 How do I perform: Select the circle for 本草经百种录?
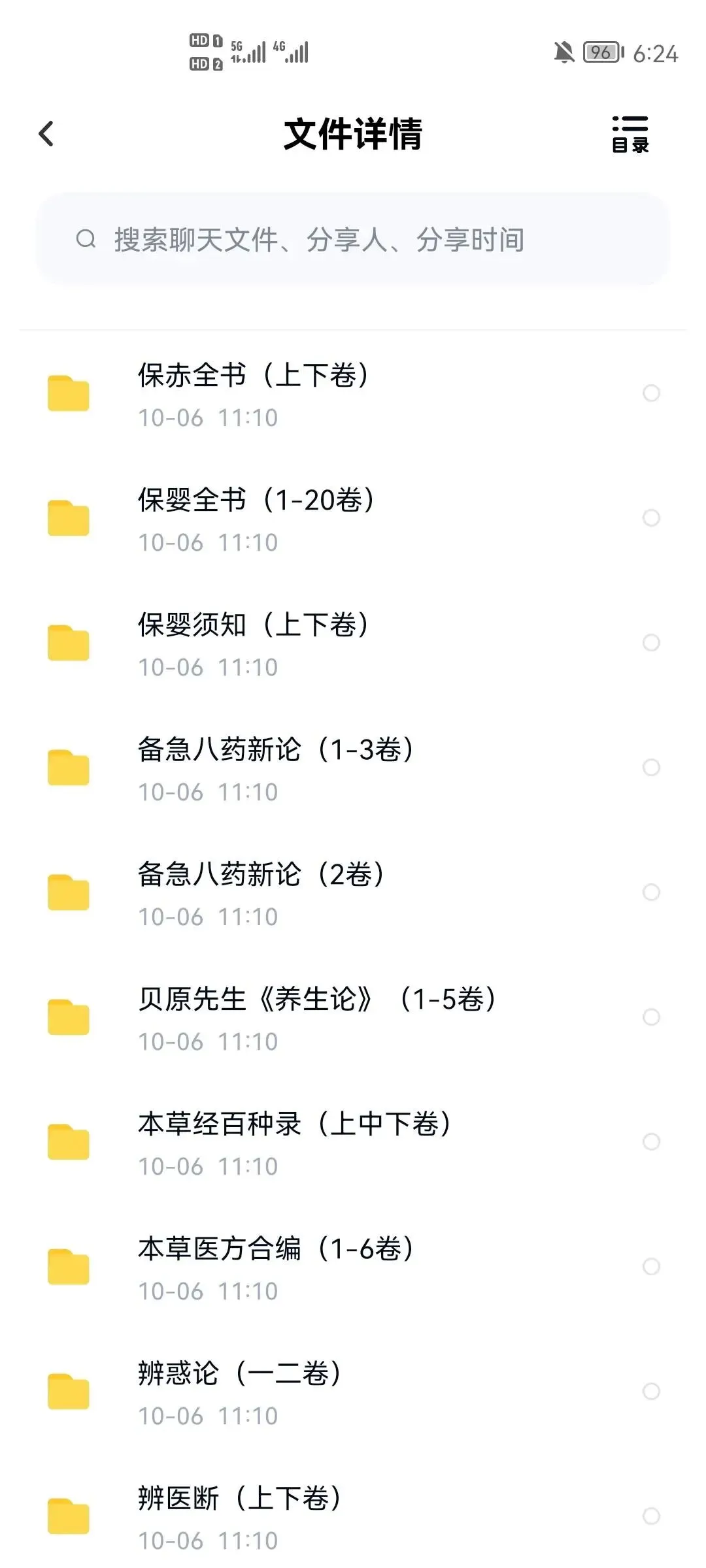(651, 1142)
